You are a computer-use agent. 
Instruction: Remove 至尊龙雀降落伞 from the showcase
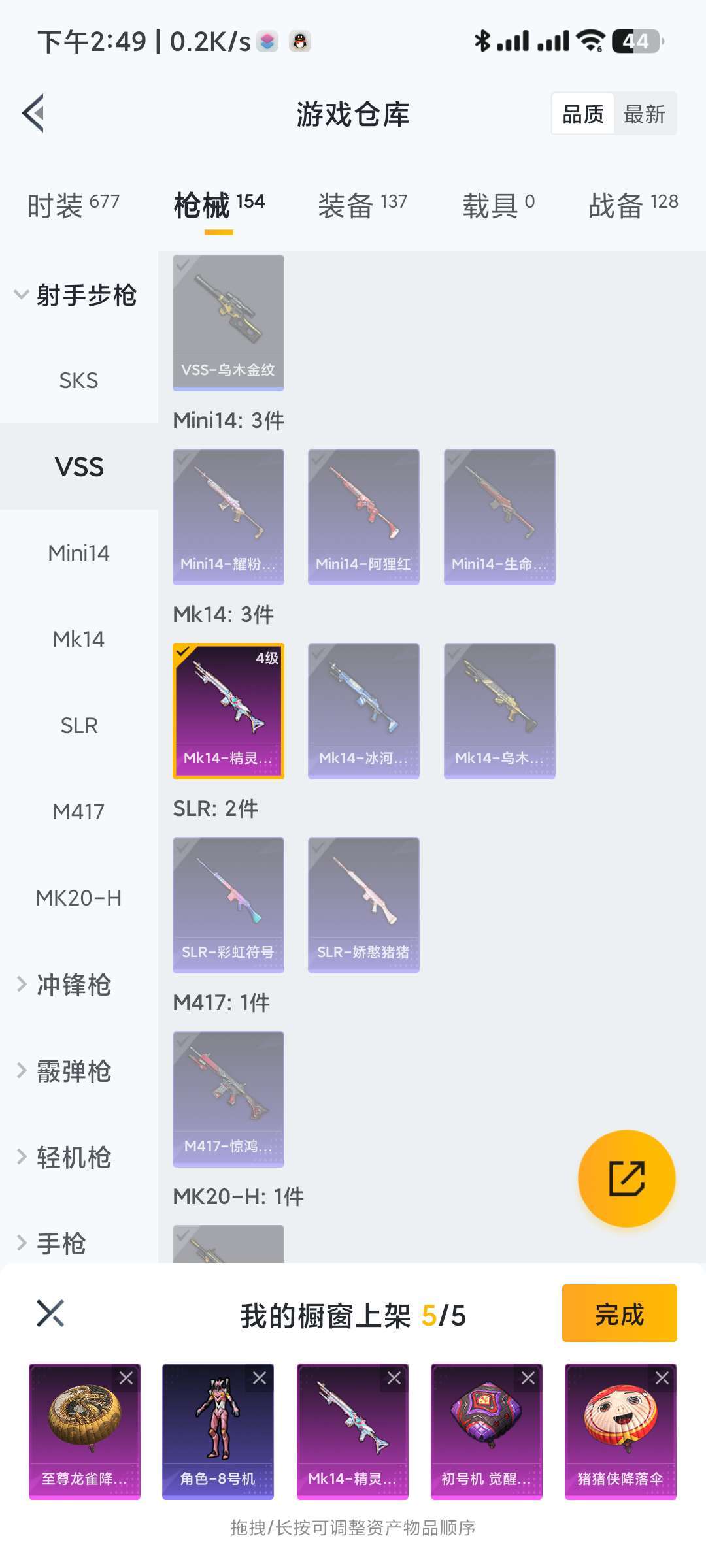click(x=126, y=1378)
